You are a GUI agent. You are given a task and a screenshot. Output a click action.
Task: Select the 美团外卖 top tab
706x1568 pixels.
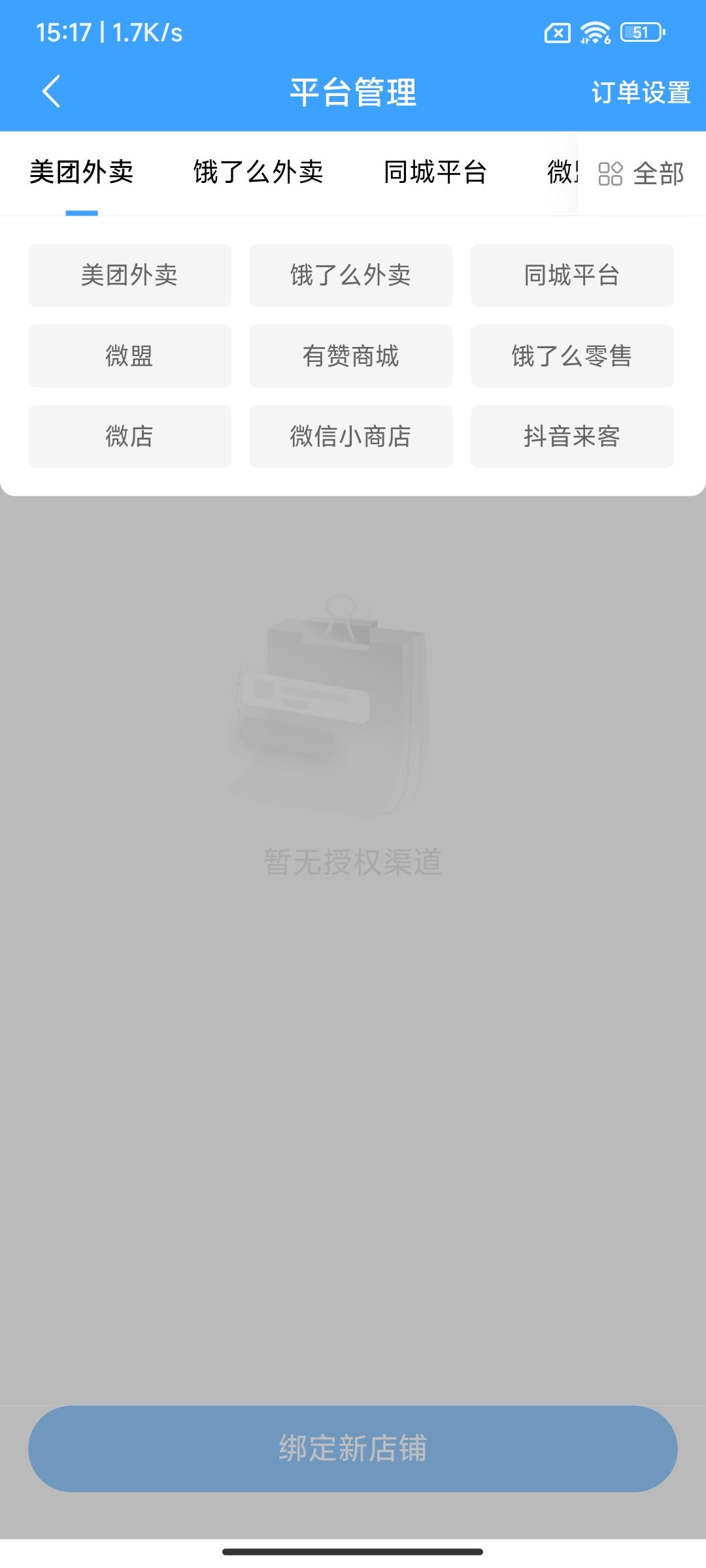82,172
